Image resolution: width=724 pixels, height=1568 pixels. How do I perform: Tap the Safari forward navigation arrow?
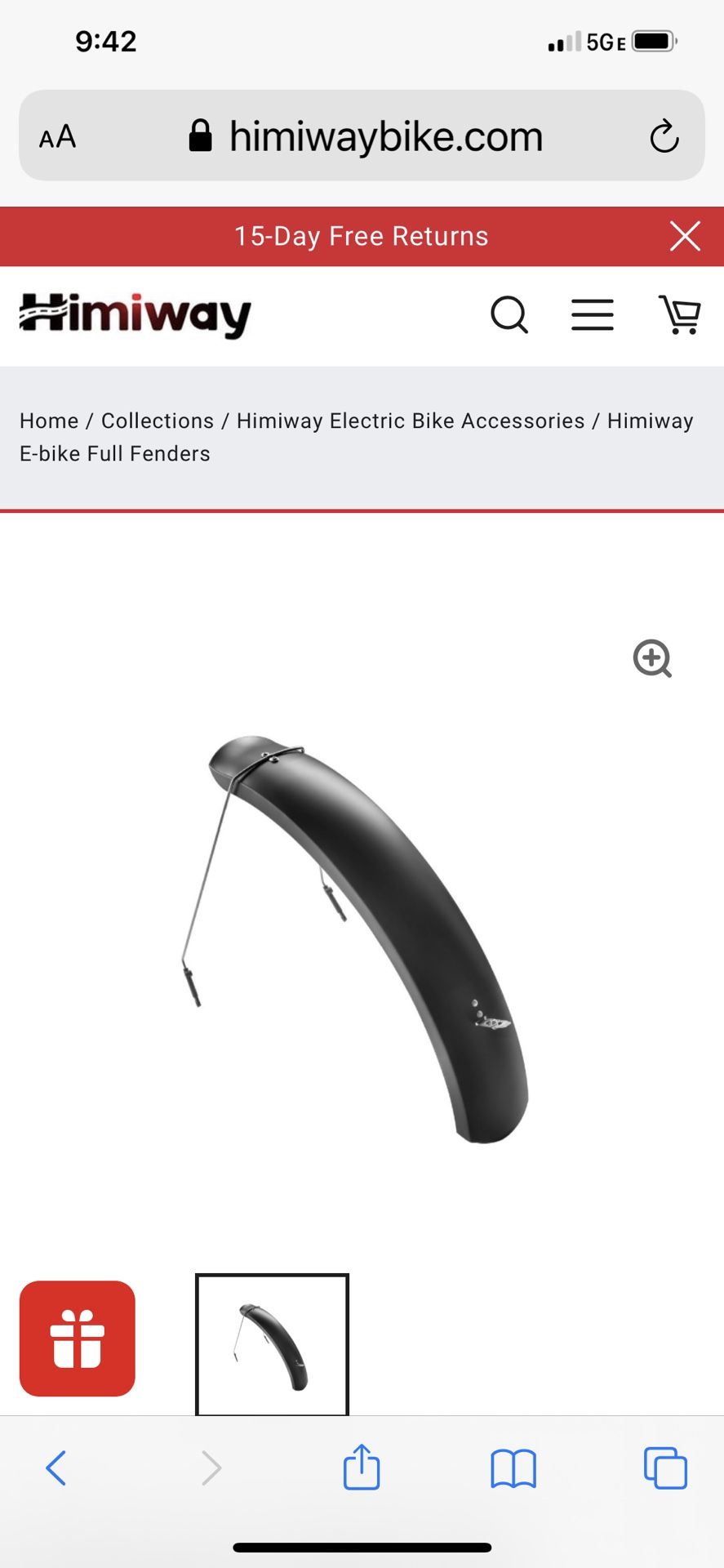tap(211, 1468)
